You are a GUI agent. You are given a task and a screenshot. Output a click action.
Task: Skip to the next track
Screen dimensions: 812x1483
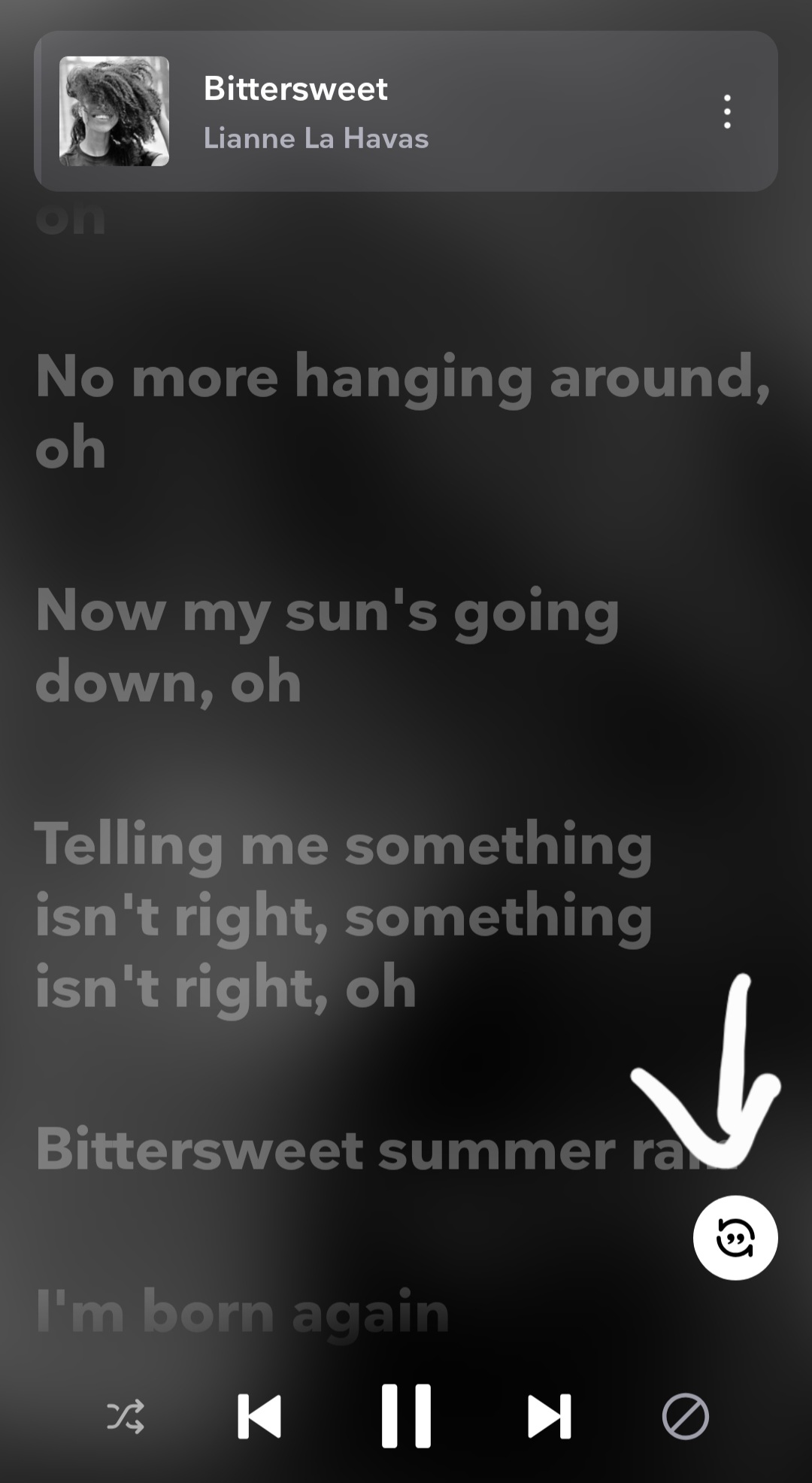[550, 1417]
